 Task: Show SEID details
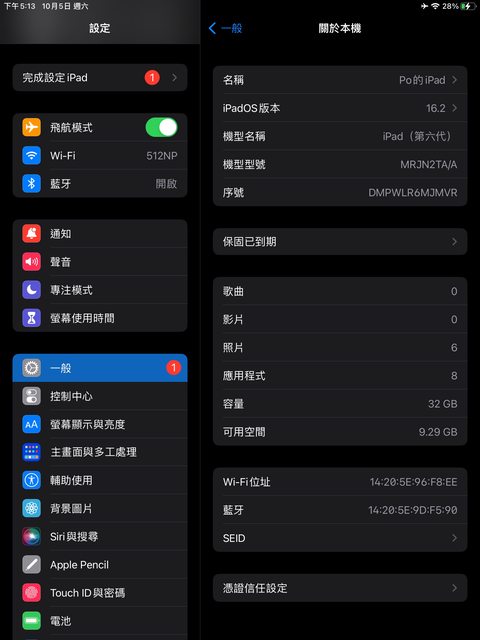(x=340, y=538)
